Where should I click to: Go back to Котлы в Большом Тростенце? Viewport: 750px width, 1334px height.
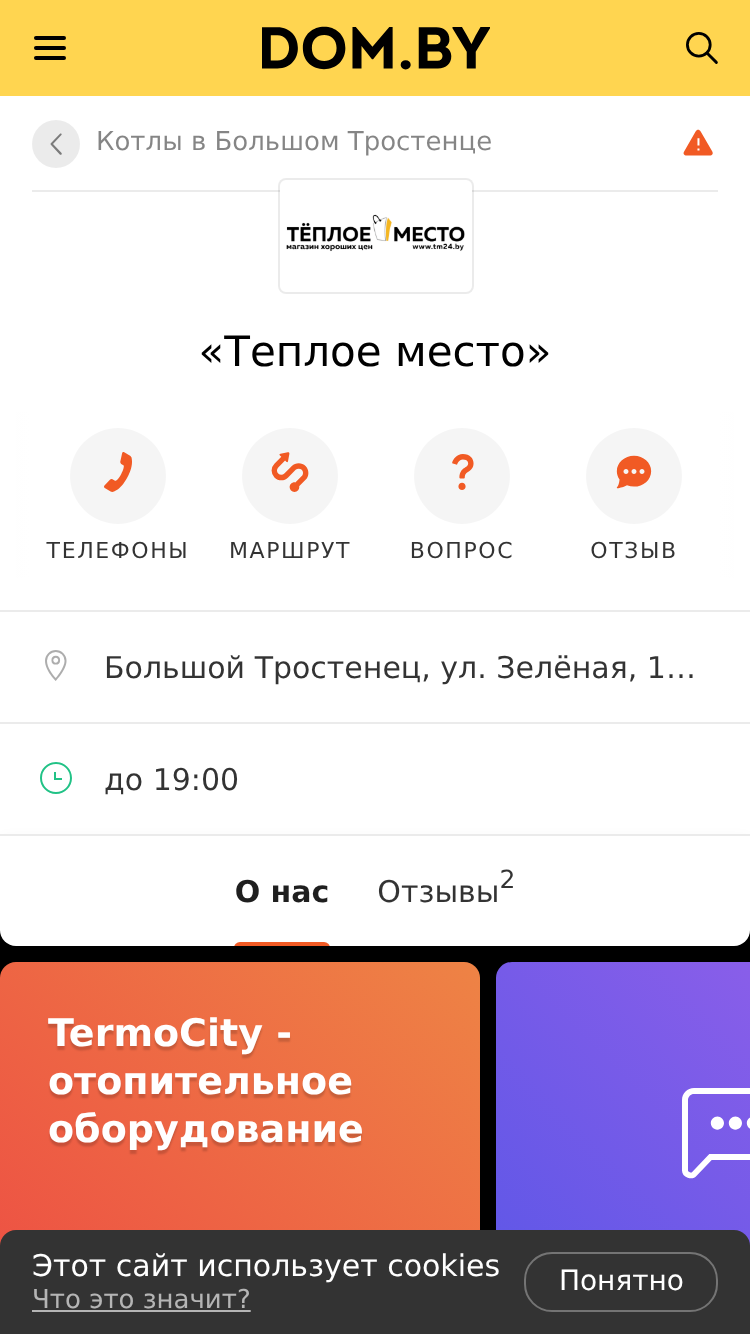pyautogui.click(x=56, y=144)
